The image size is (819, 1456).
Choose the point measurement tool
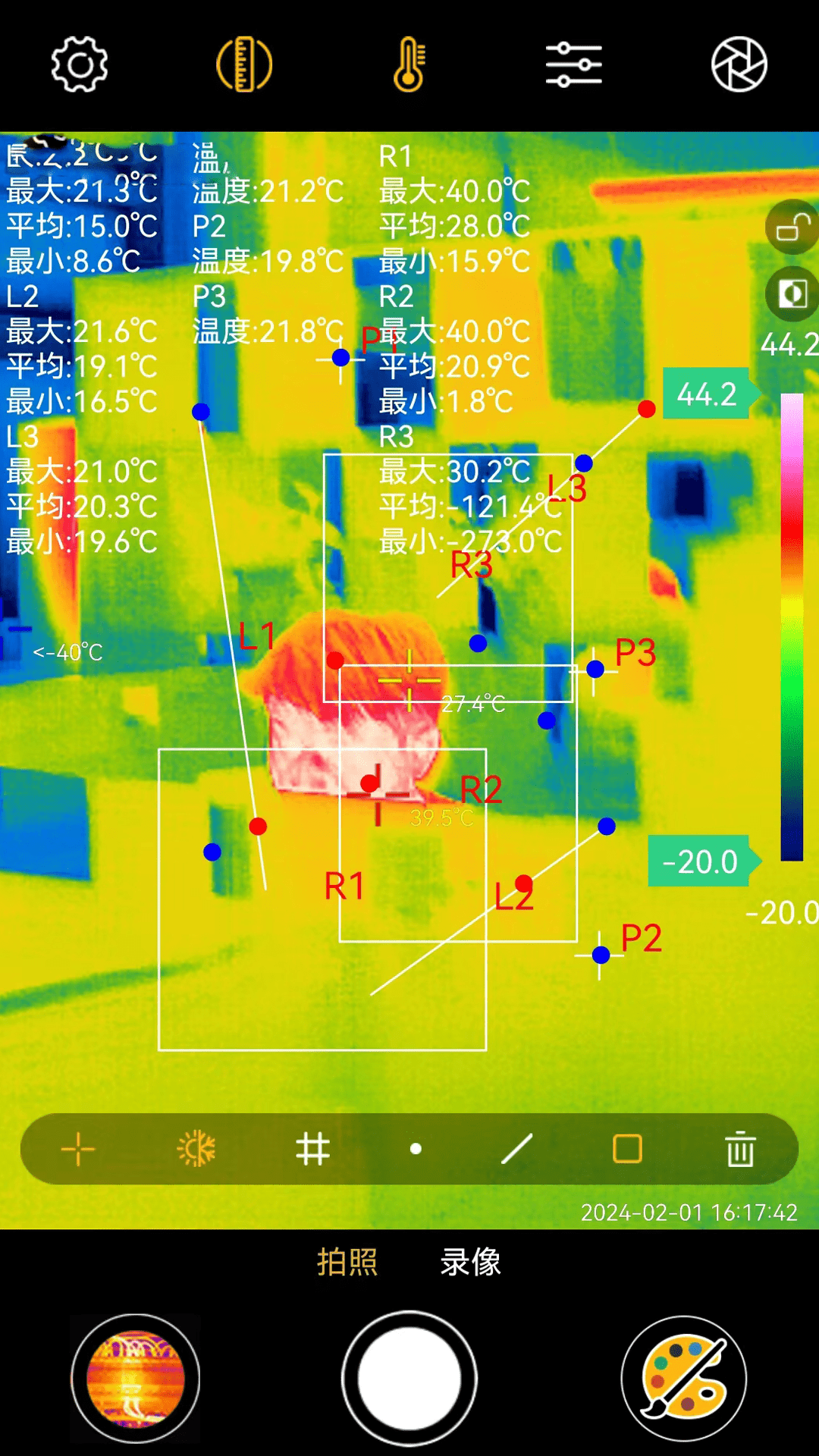(x=416, y=1150)
